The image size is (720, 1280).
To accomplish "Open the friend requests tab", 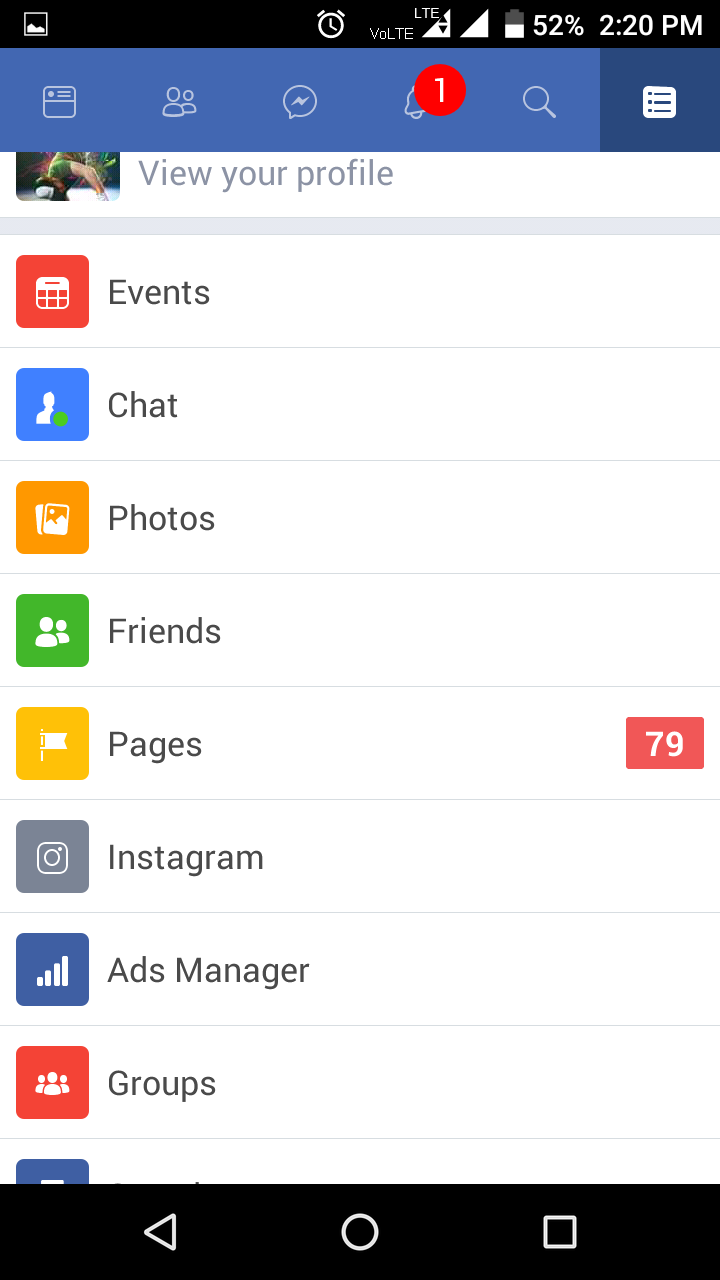I will click(x=180, y=101).
